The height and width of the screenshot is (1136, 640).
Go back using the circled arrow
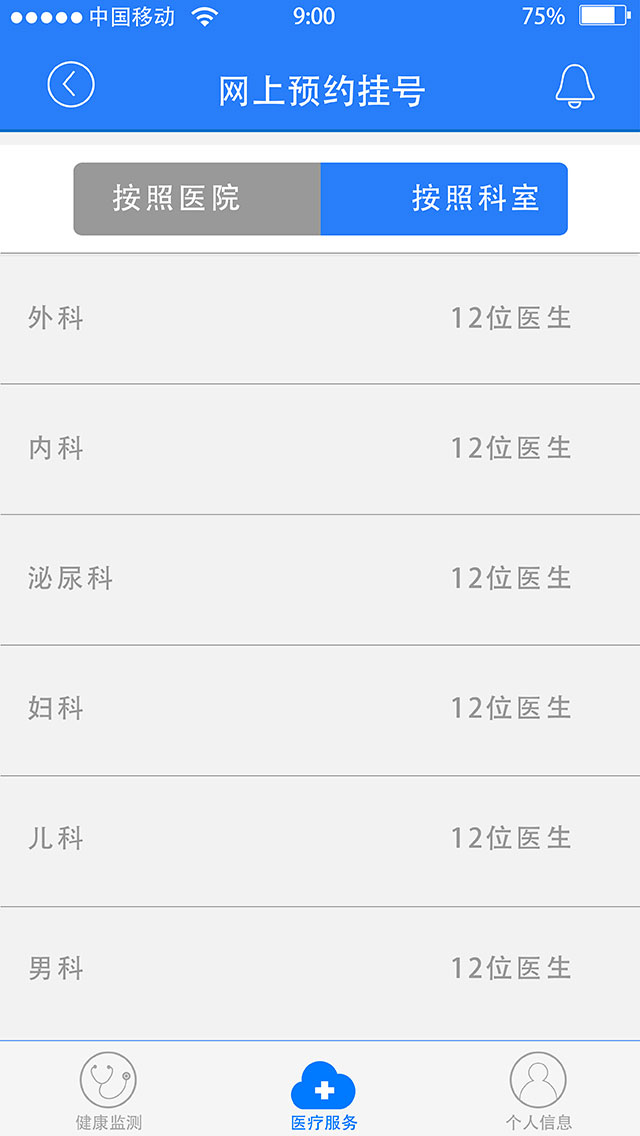tap(71, 85)
